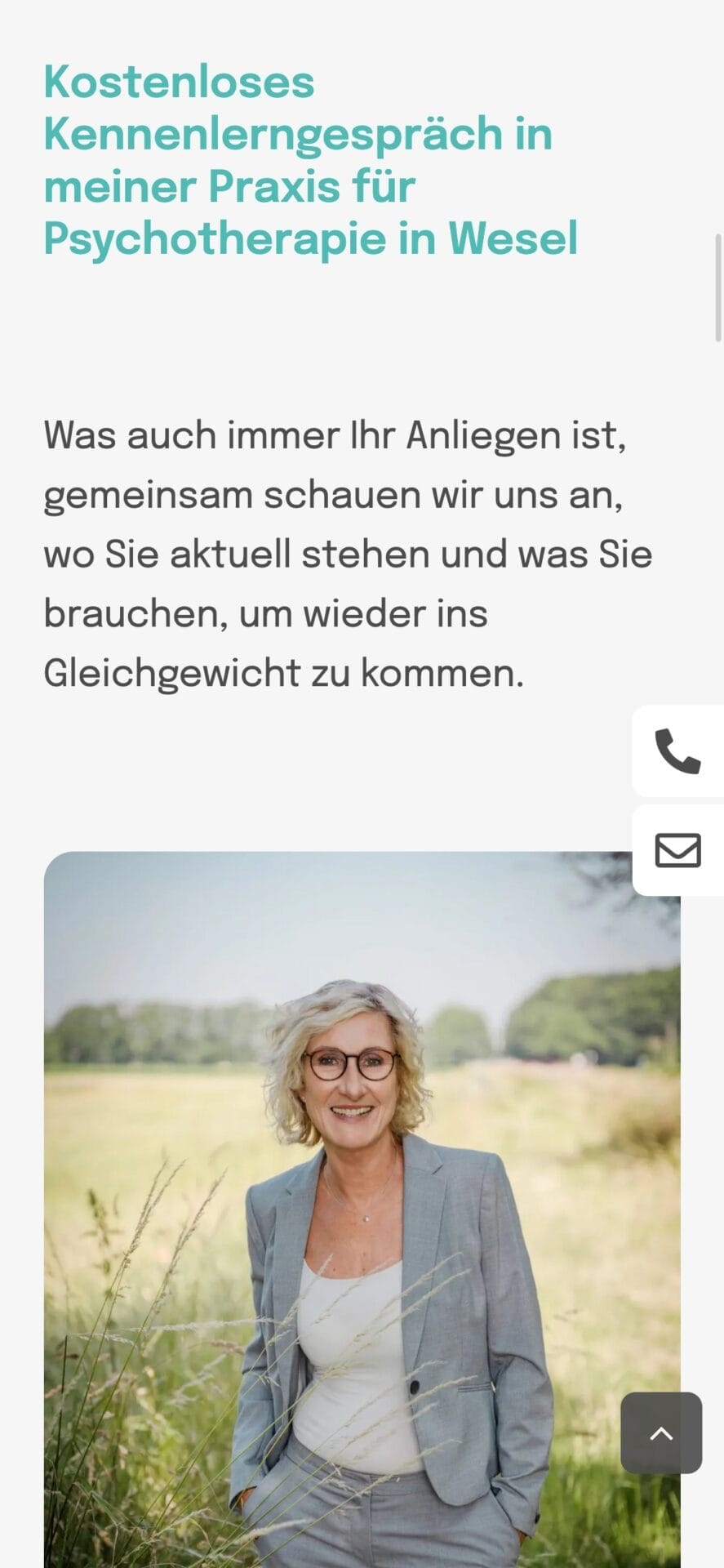Jump back to top of page
The width and height of the screenshot is (724, 1568).
661,1433
